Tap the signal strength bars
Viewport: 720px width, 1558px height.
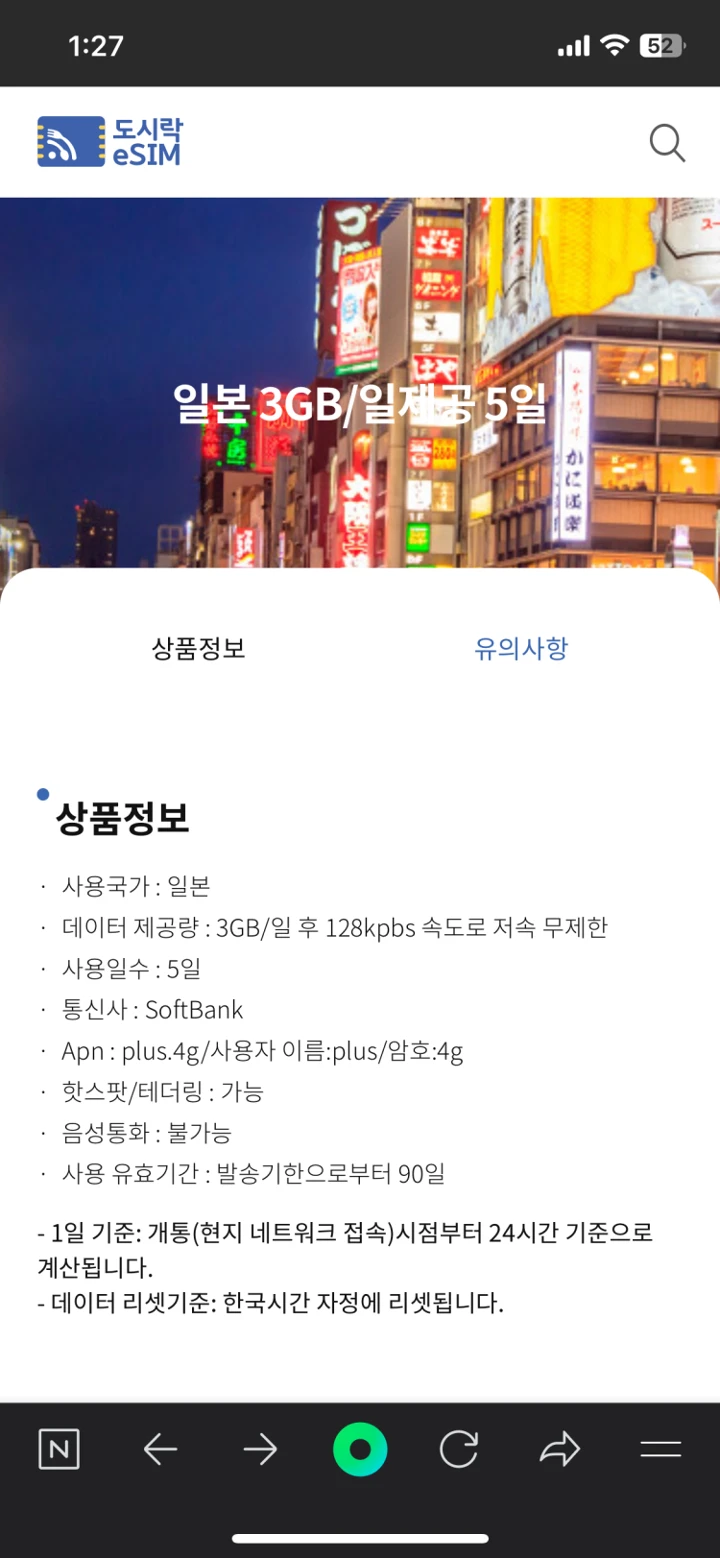click(571, 44)
